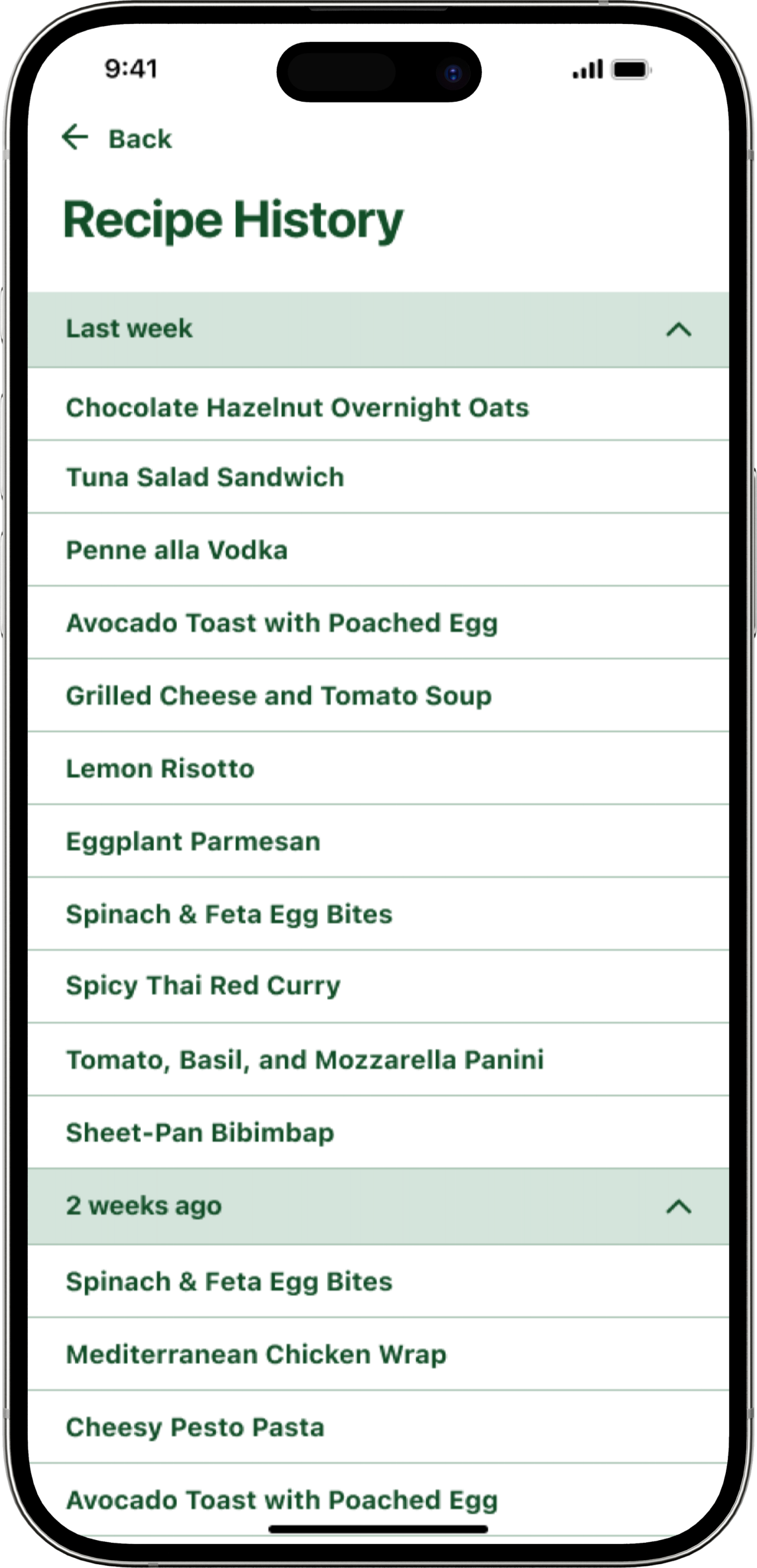The width and height of the screenshot is (757, 1568).
Task: Select Penne alla Vodka
Action: (378, 550)
